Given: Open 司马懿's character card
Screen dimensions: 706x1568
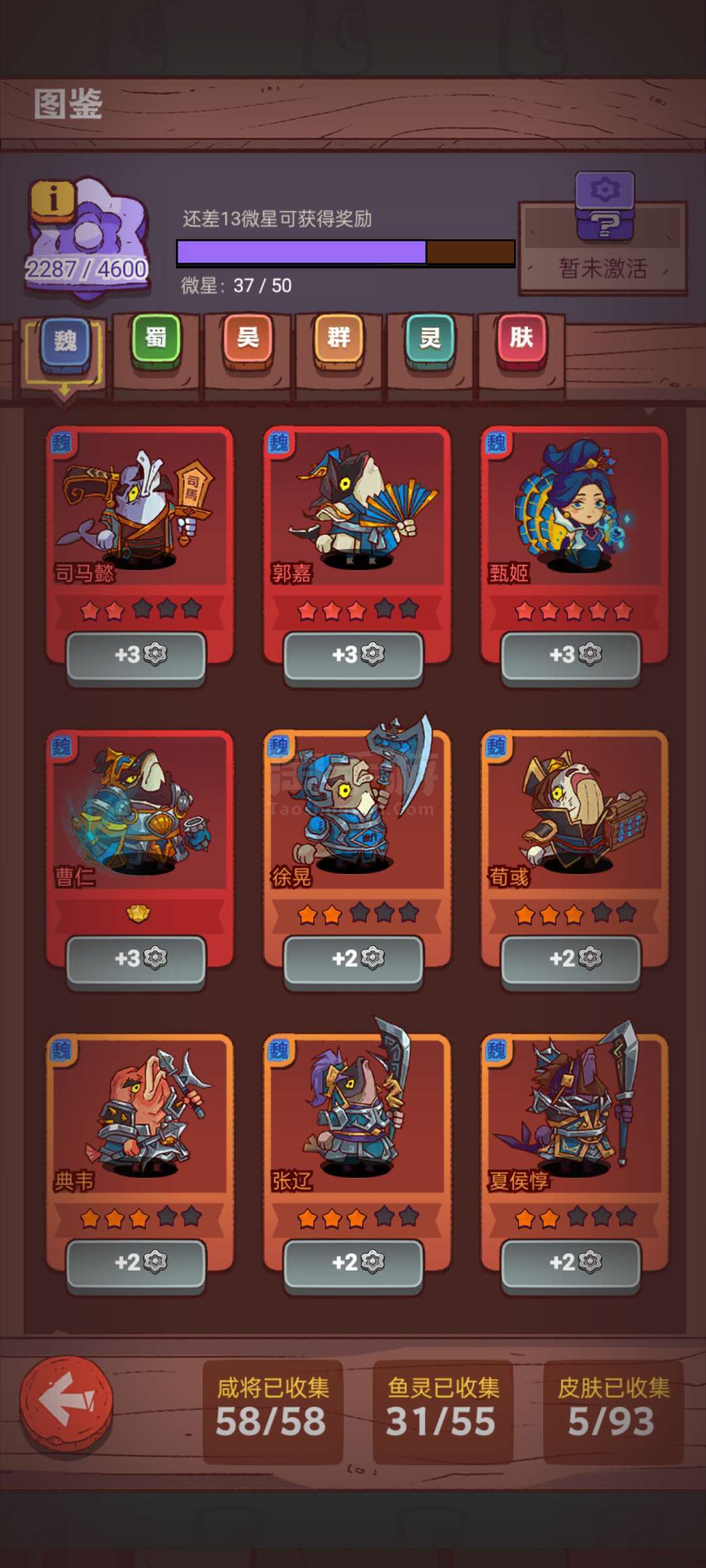Looking at the screenshot, I should pos(139,544).
